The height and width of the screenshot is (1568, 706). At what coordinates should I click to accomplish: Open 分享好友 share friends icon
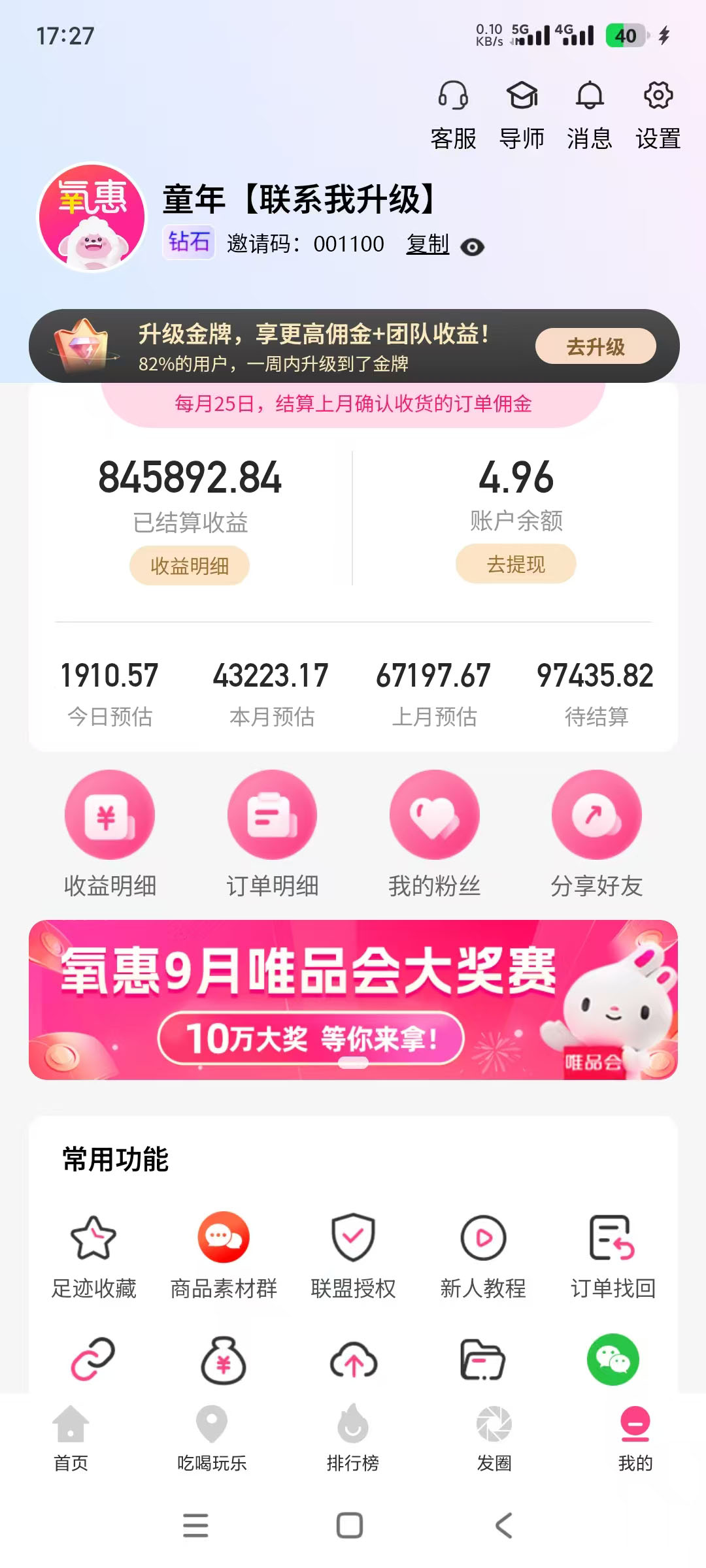pos(596,814)
